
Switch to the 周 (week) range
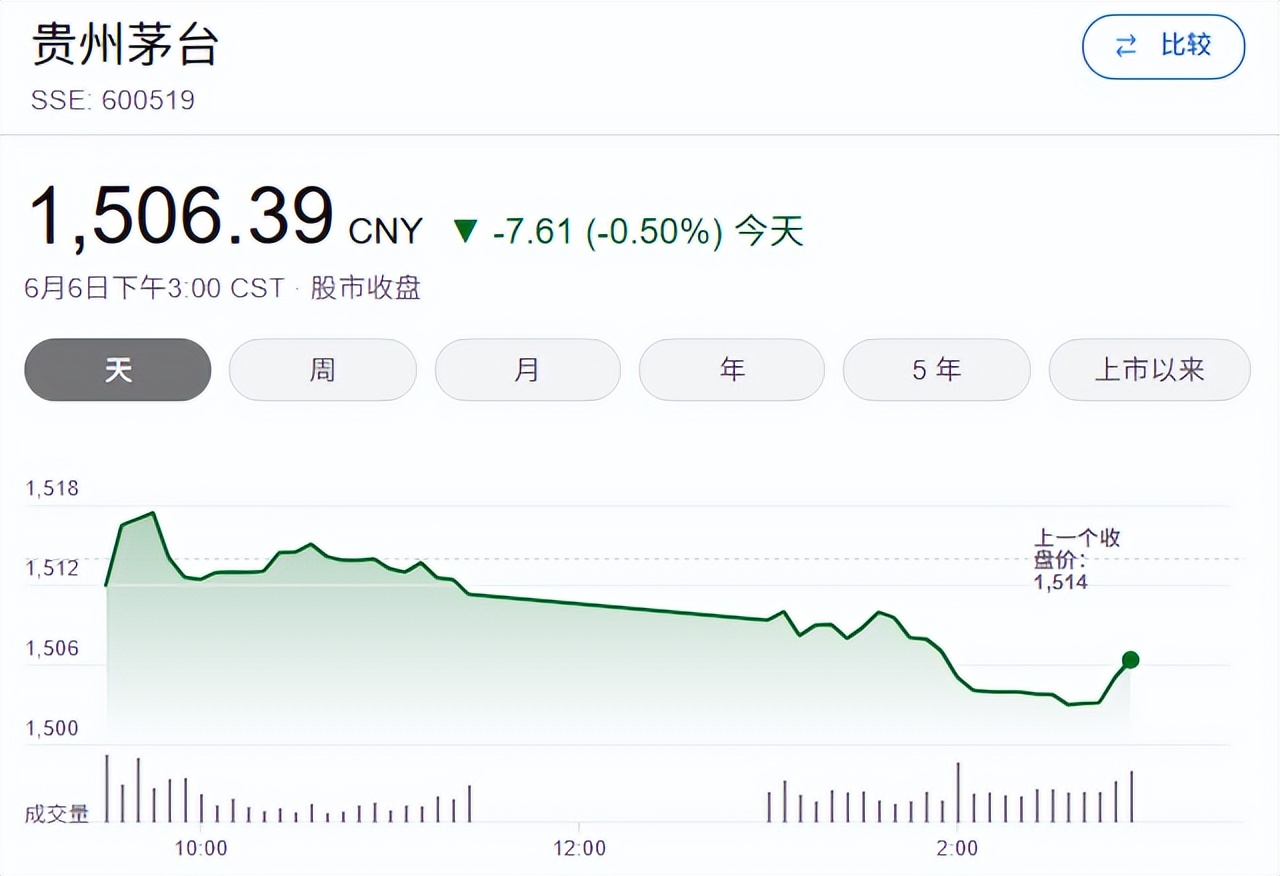tap(322, 370)
